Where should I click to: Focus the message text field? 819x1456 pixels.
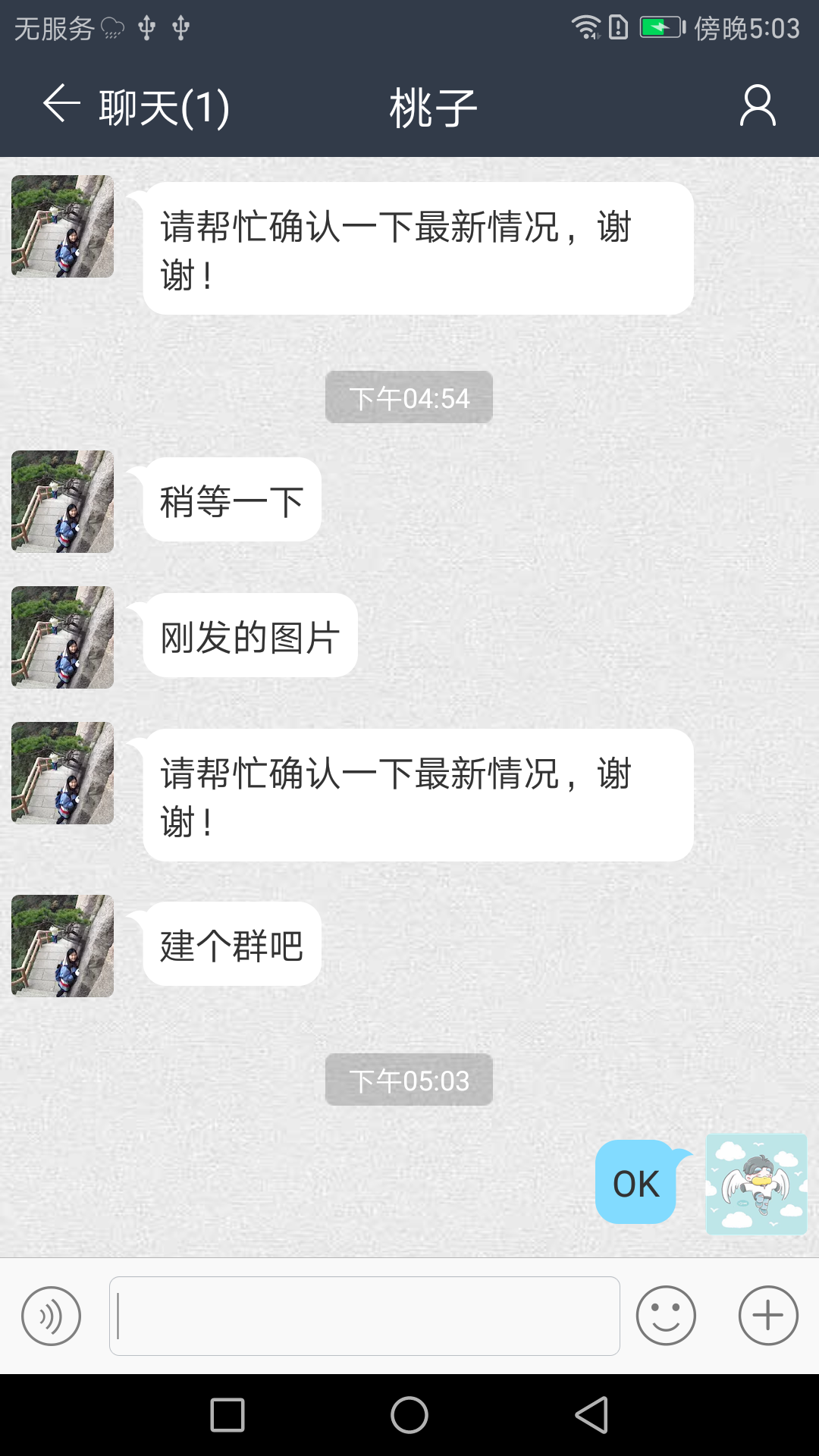pos(364,1316)
